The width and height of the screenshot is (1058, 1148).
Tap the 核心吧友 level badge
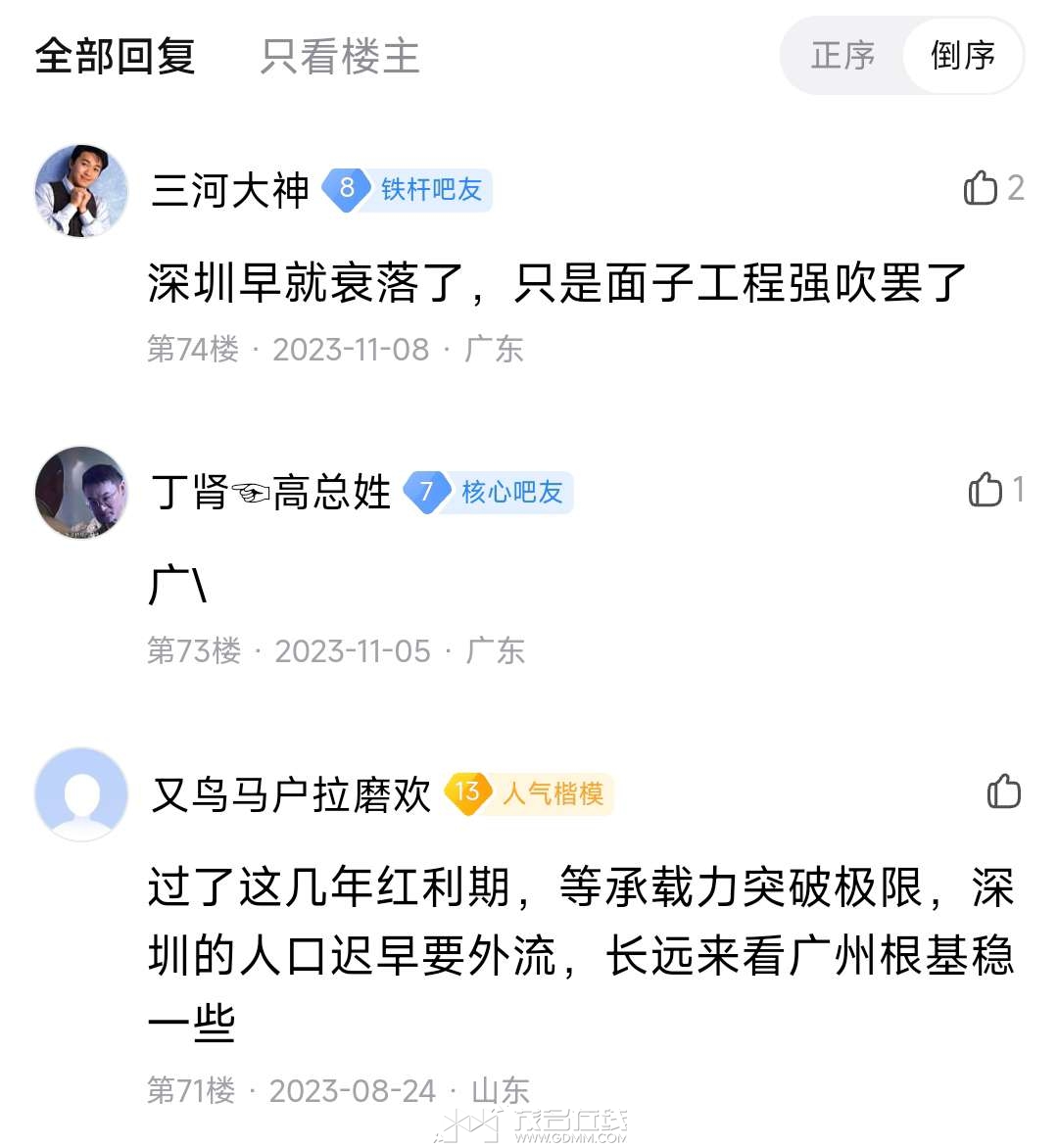pyautogui.click(x=489, y=492)
